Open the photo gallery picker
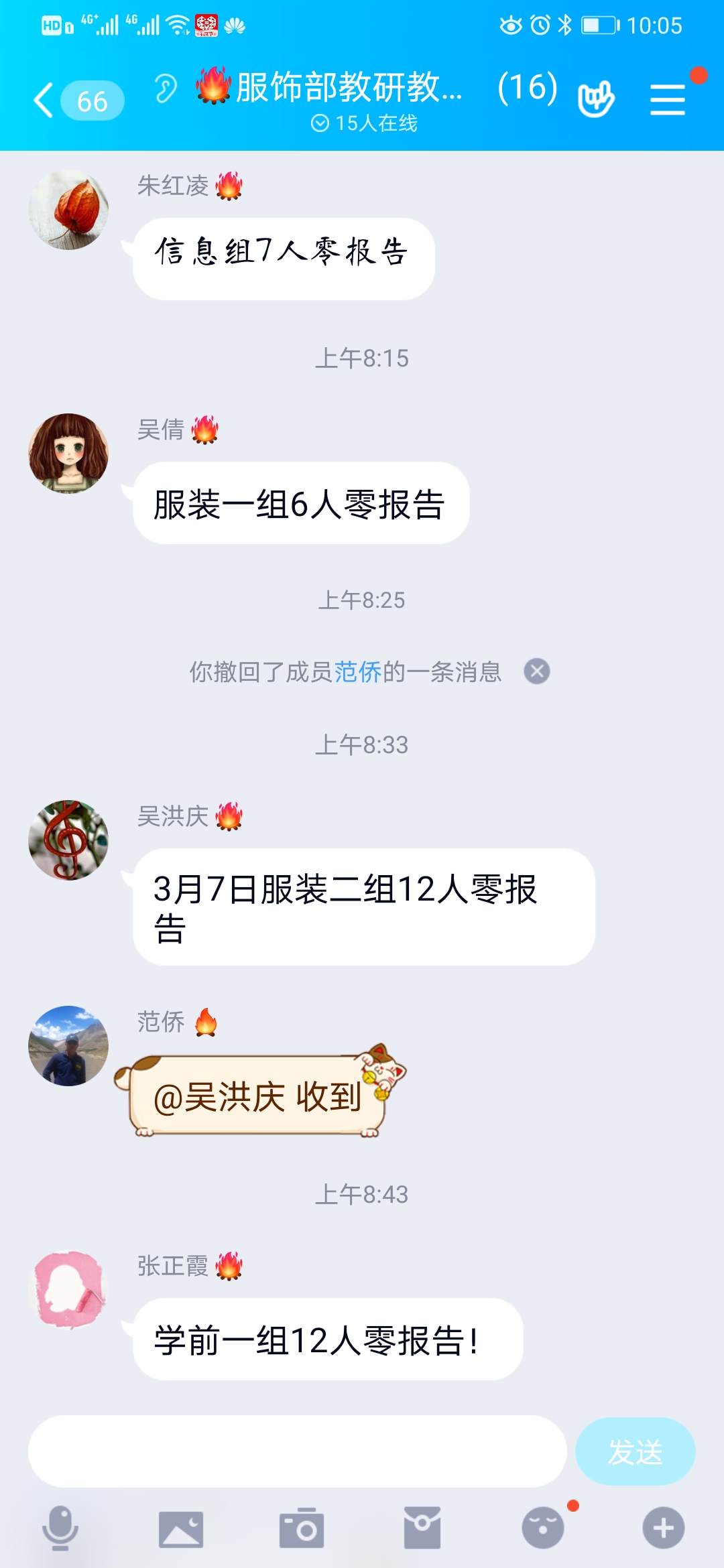This screenshot has height=1568, width=724. tap(181, 1529)
